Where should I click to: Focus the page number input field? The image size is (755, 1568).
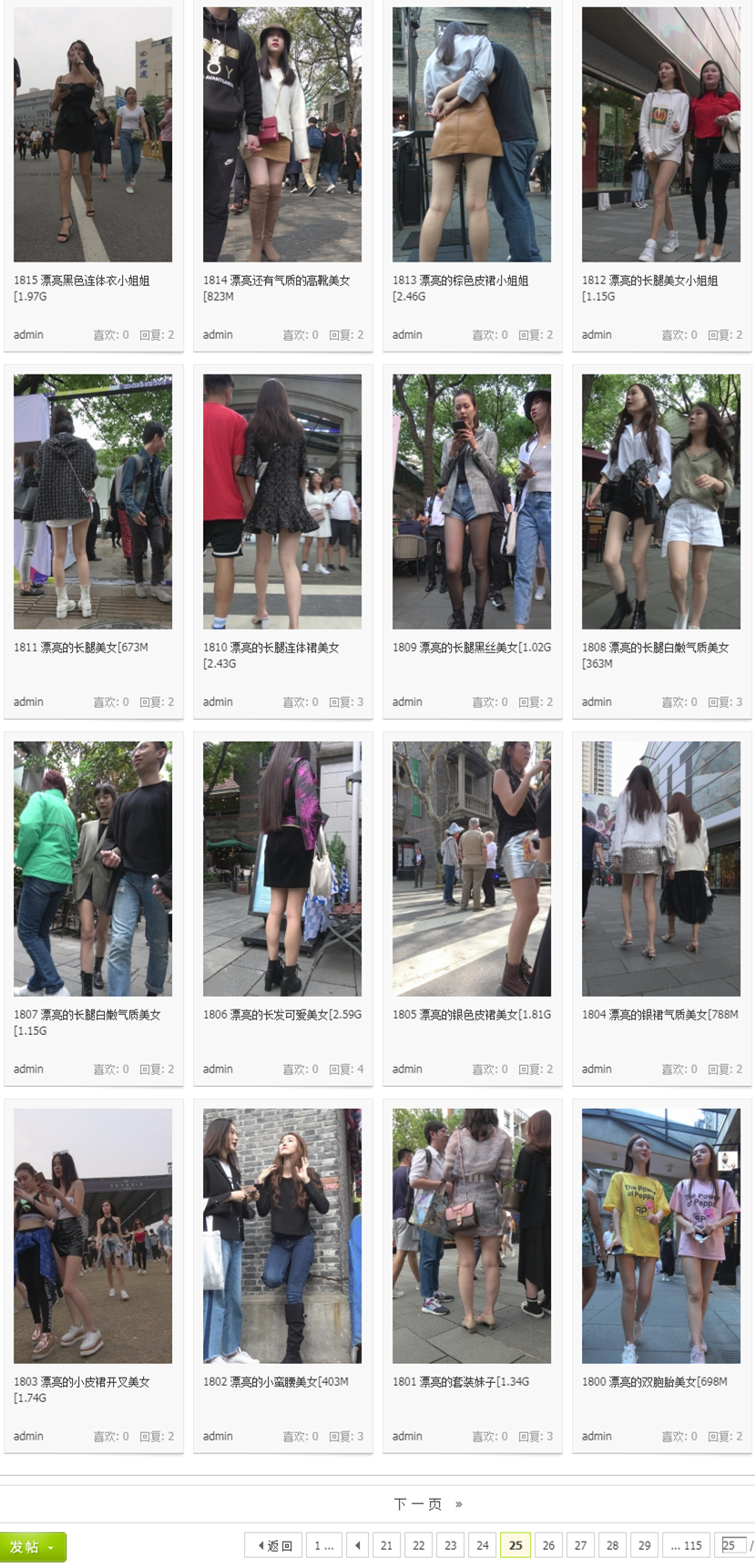tap(732, 1545)
